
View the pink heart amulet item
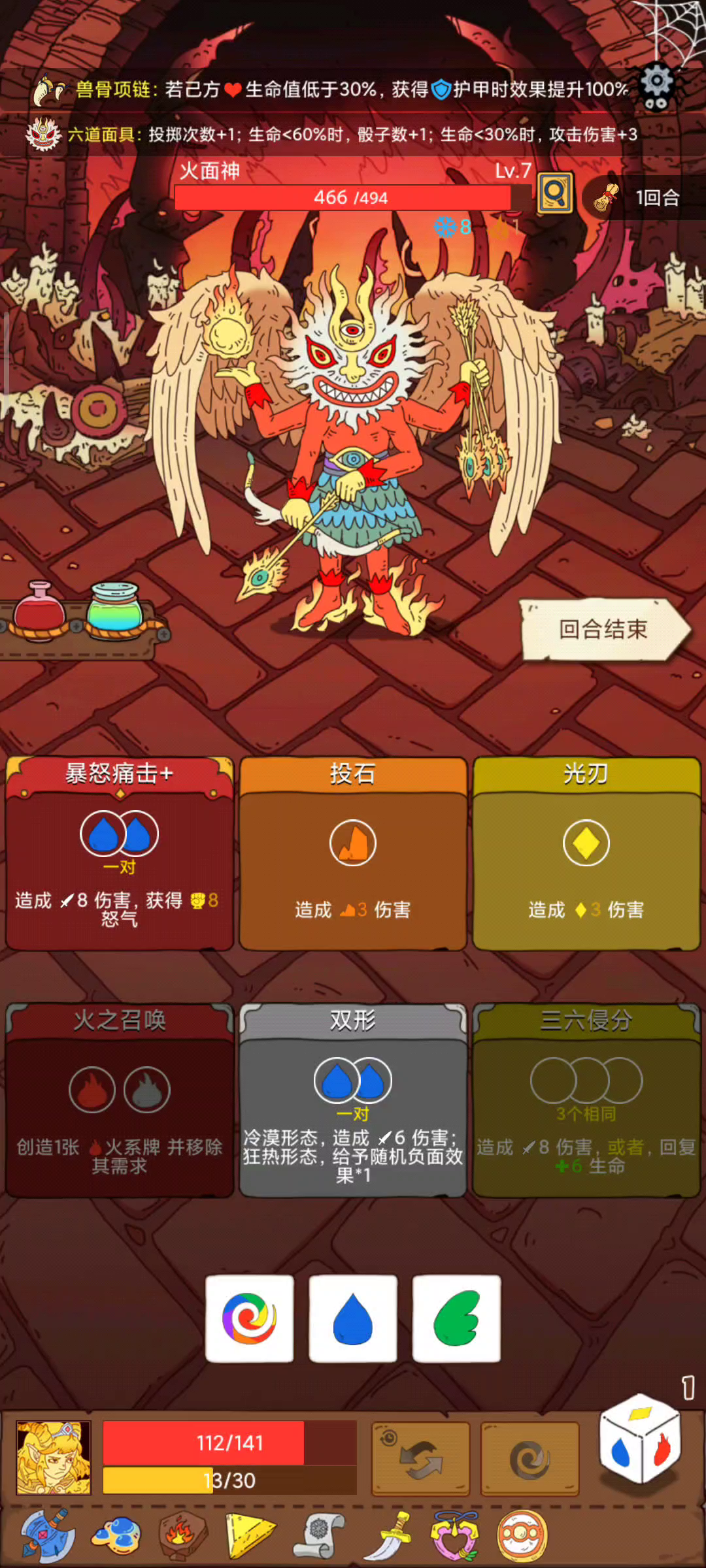(x=455, y=1535)
